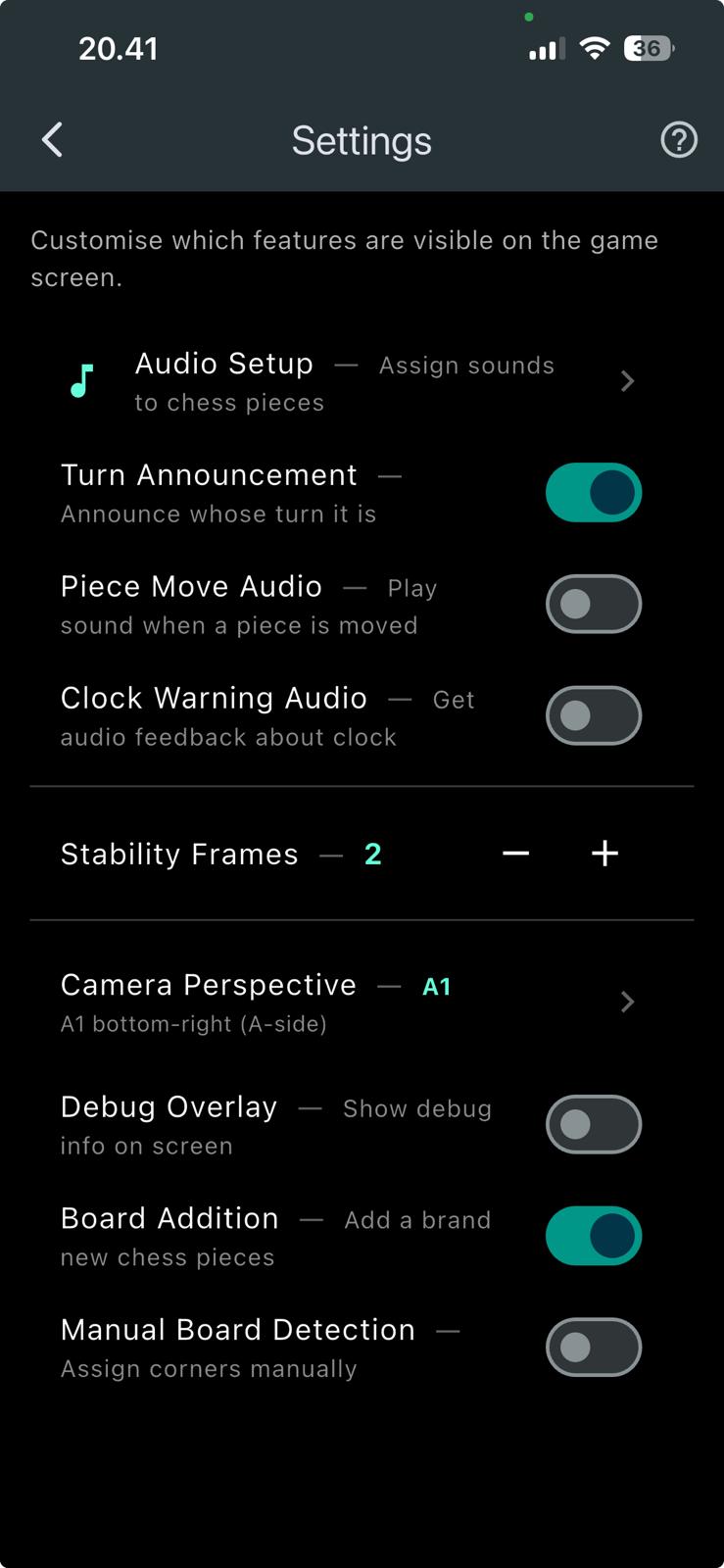Tap the back arrow to leave Settings
Image resolution: width=724 pixels, height=1568 pixels.
(x=52, y=140)
